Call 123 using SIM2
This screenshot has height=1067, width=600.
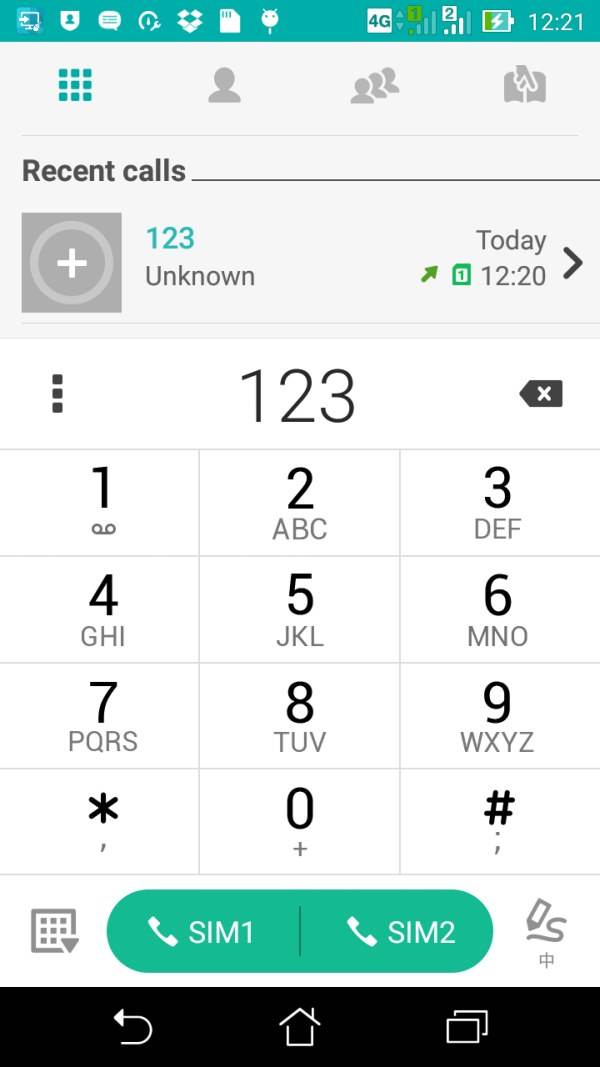(x=397, y=932)
